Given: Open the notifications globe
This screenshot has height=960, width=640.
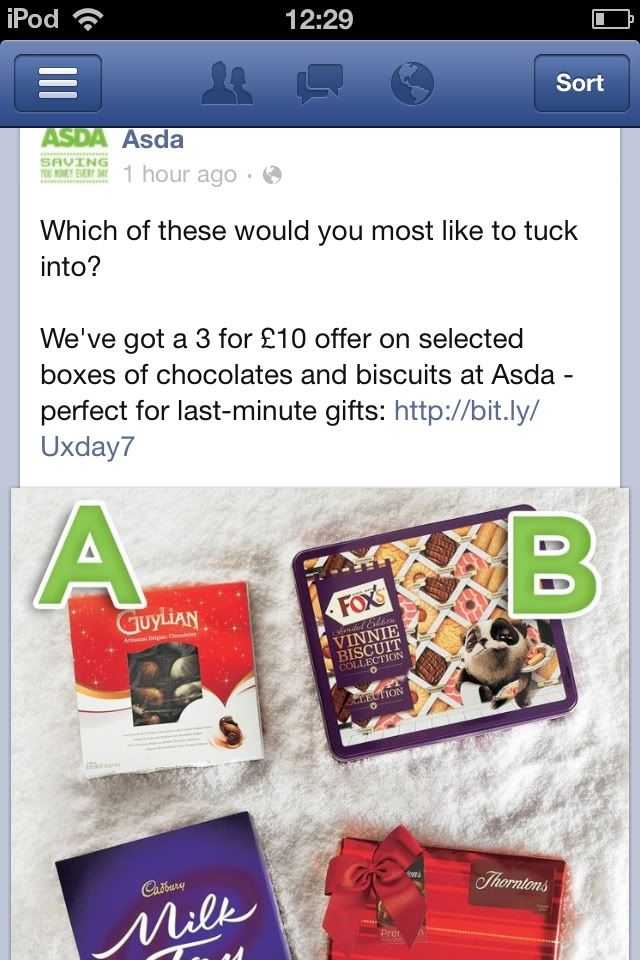Looking at the screenshot, I should click(x=412, y=83).
